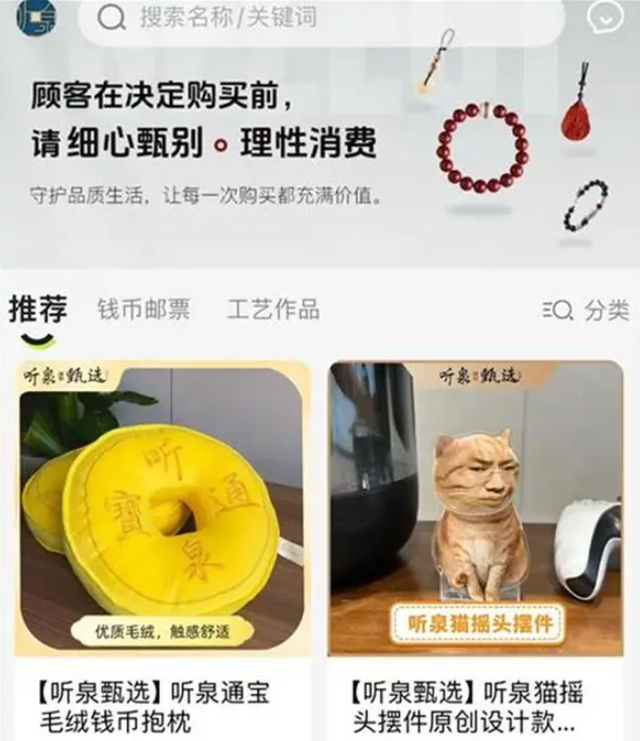
Task: Select the 推荐 tab
Action: click(x=38, y=310)
